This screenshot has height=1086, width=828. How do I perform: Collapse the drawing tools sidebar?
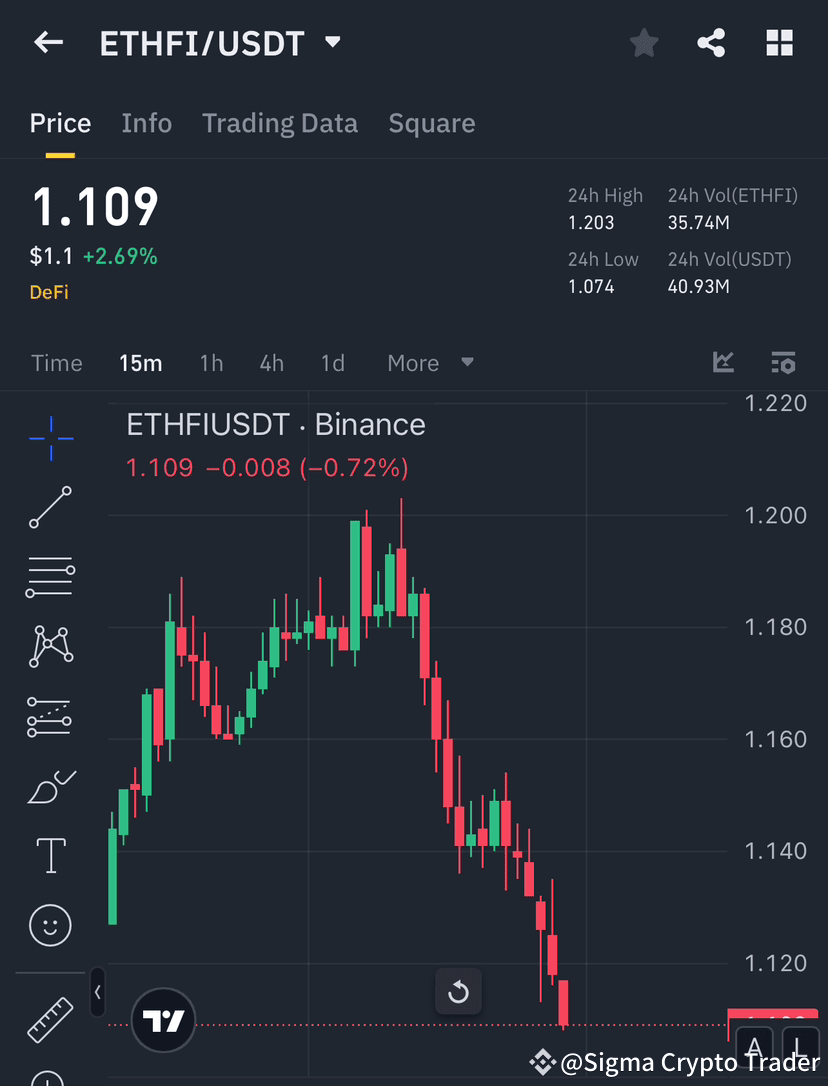coord(97,992)
